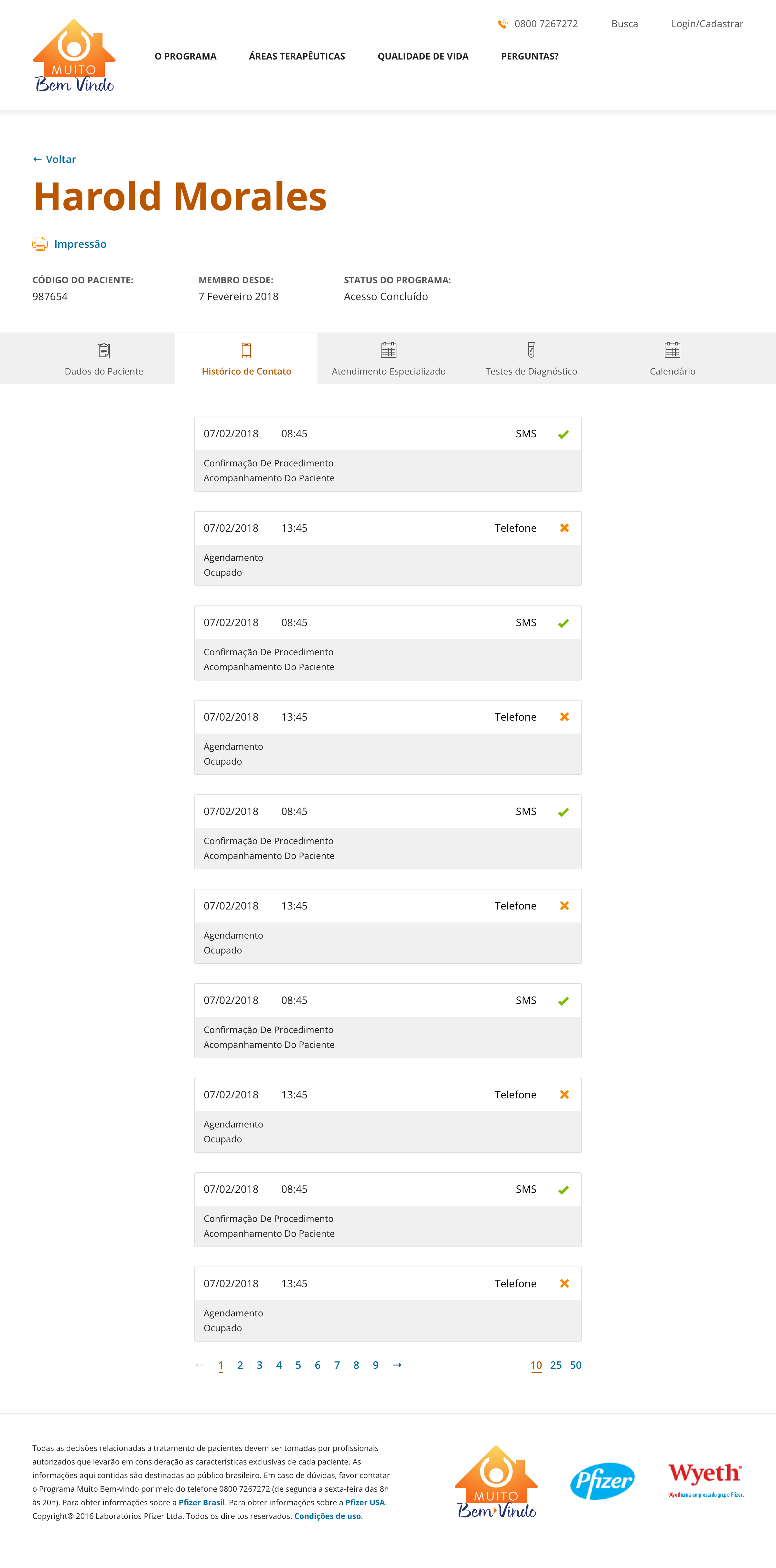Image resolution: width=776 pixels, height=1568 pixels.
Task: Switch to the Dados do Paciente tab
Action: click(x=104, y=359)
